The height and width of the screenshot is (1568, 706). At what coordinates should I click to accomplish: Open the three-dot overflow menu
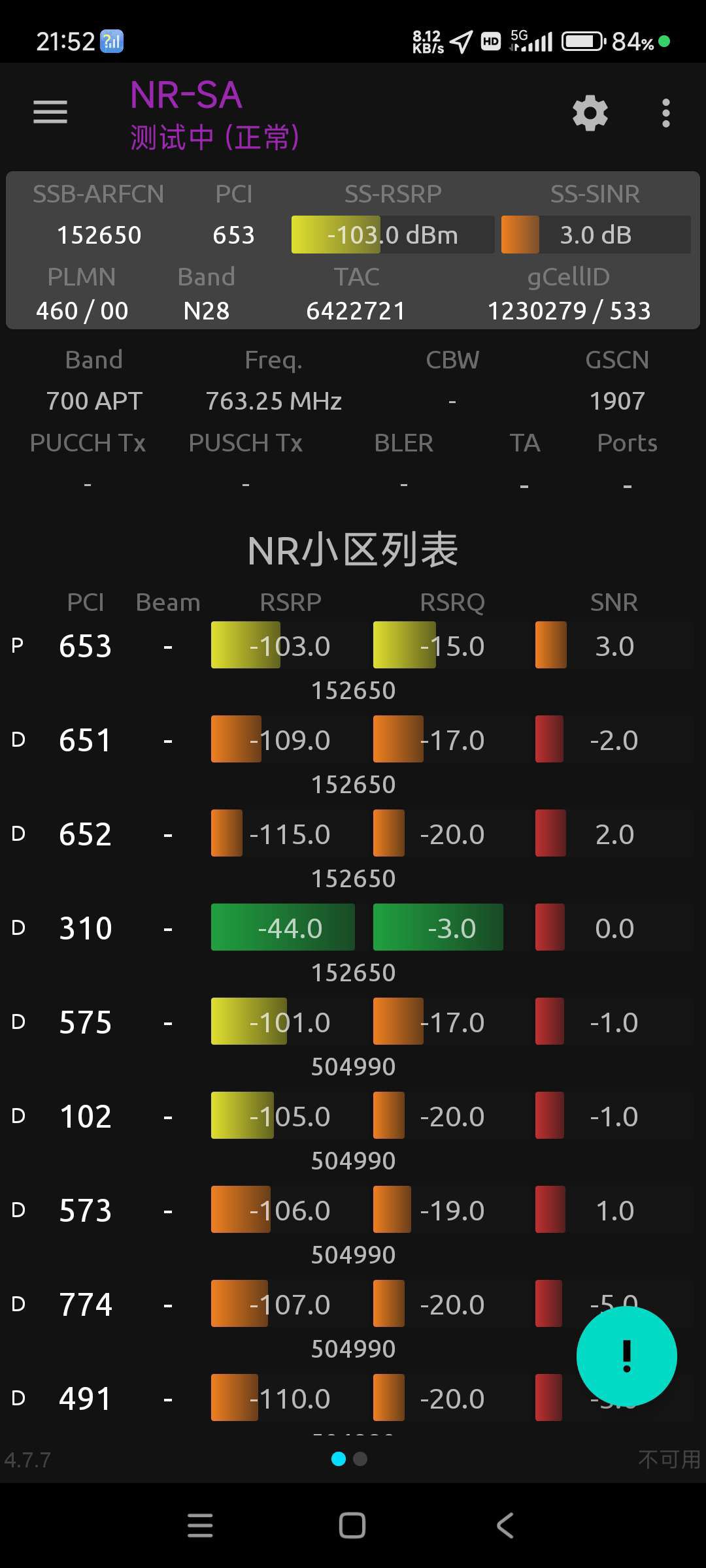665,113
